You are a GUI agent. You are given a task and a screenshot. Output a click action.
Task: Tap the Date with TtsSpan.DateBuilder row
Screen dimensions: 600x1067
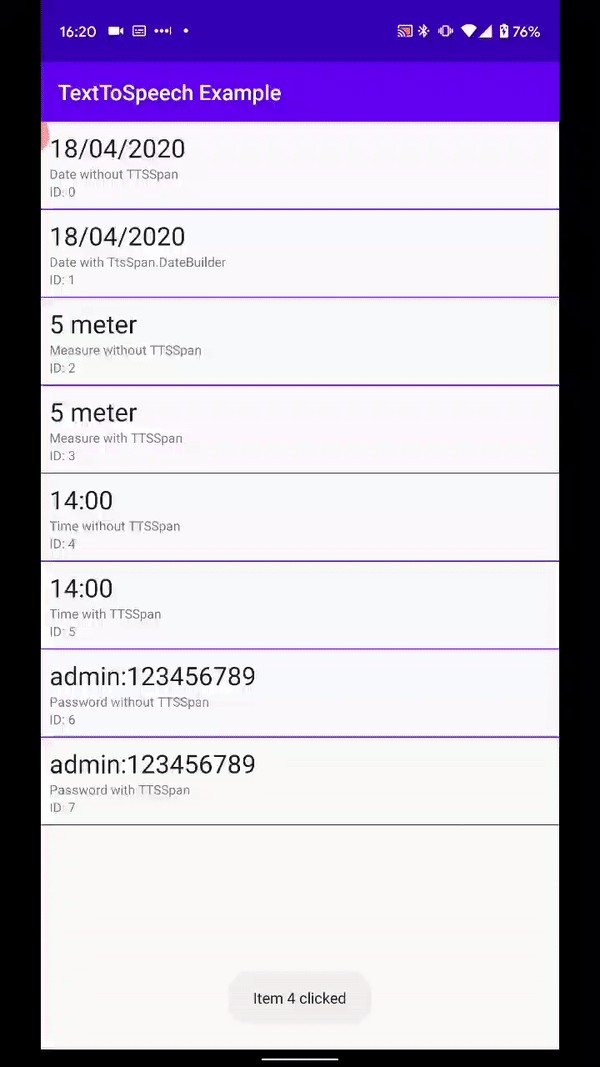(300, 254)
